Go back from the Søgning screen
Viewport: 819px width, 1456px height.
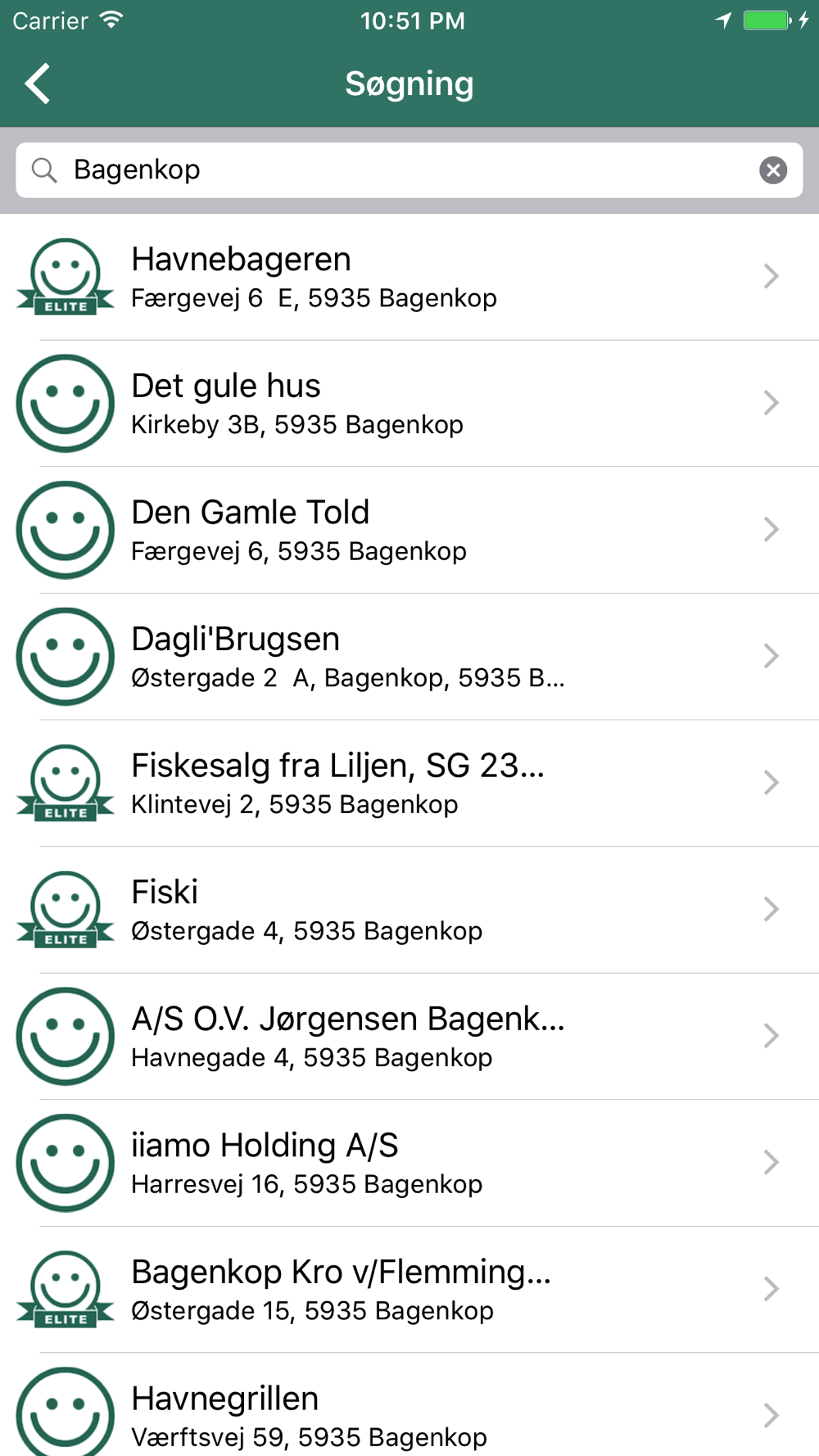(x=38, y=84)
